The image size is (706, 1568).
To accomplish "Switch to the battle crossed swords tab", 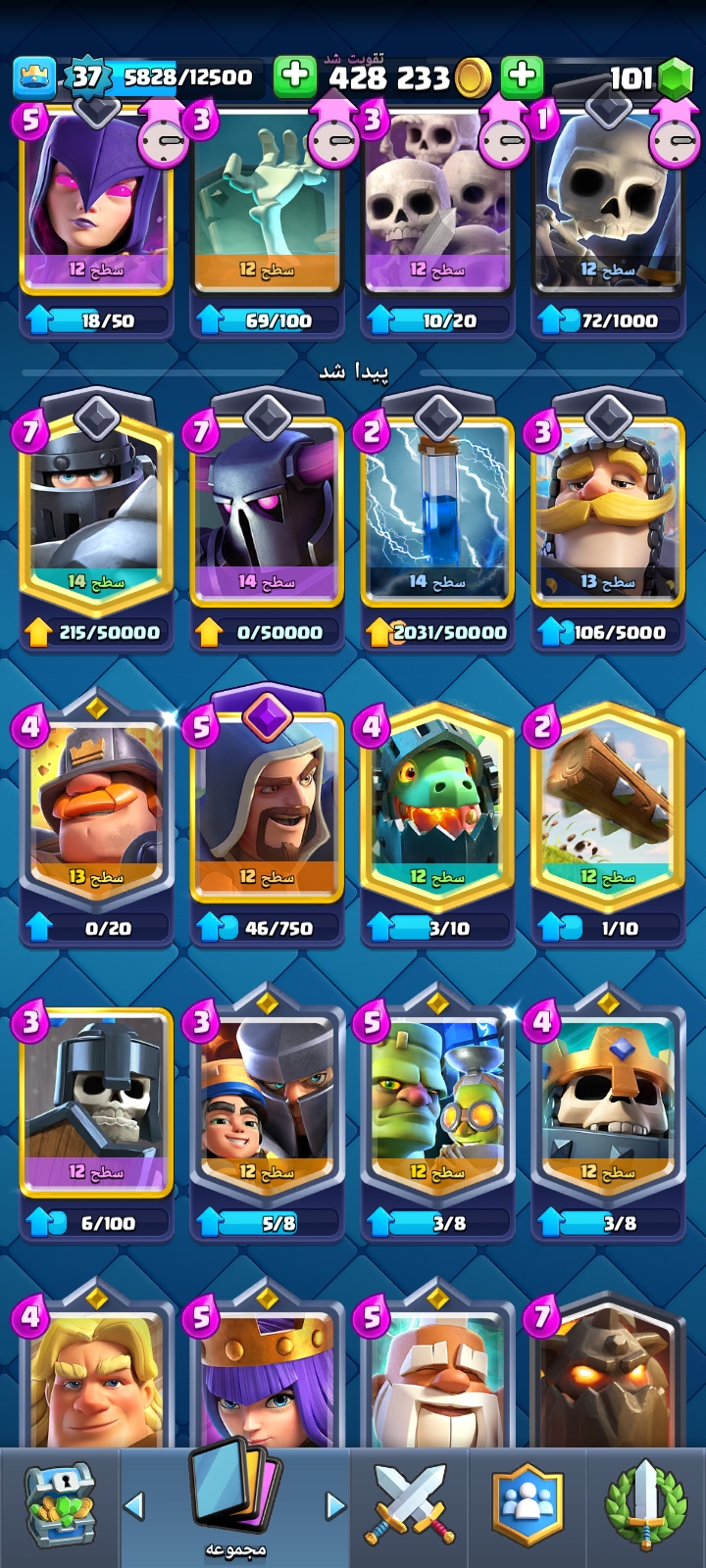I will [410, 1506].
